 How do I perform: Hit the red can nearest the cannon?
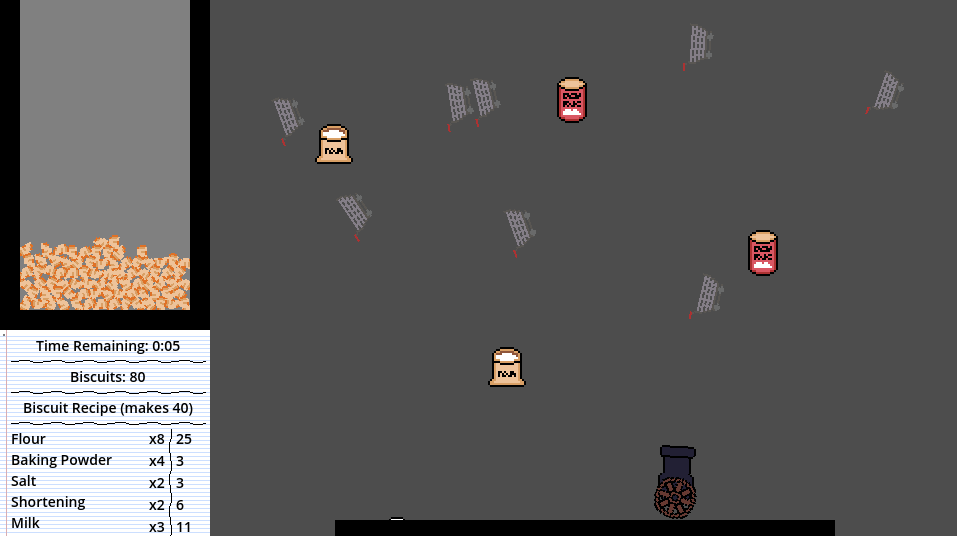(x=763, y=253)
